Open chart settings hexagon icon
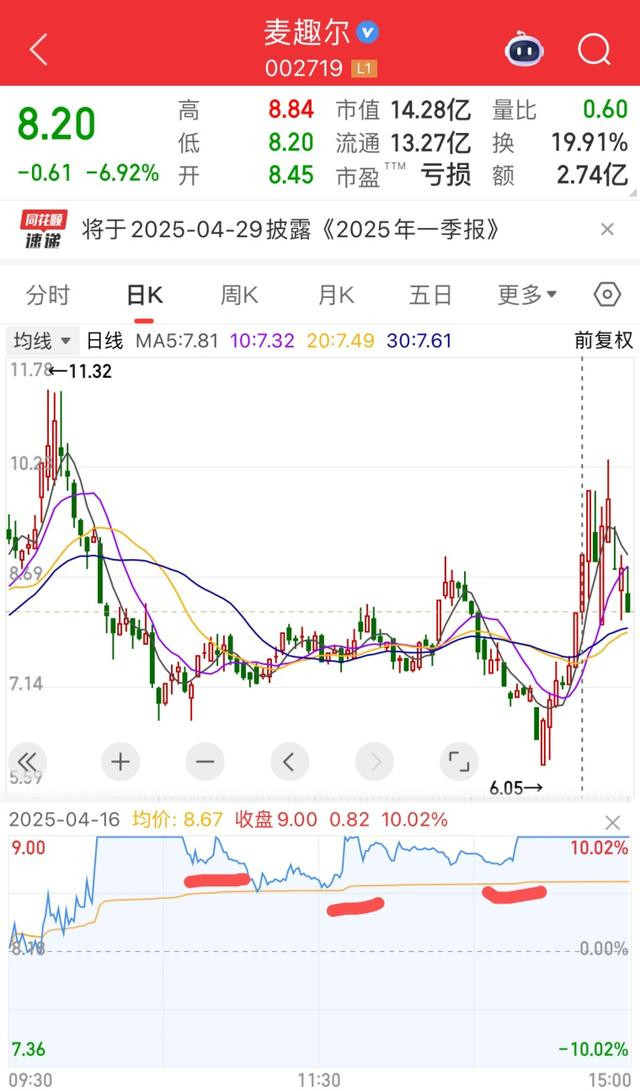This screenshot has height=1091, width=640. [x=607, y=295]
